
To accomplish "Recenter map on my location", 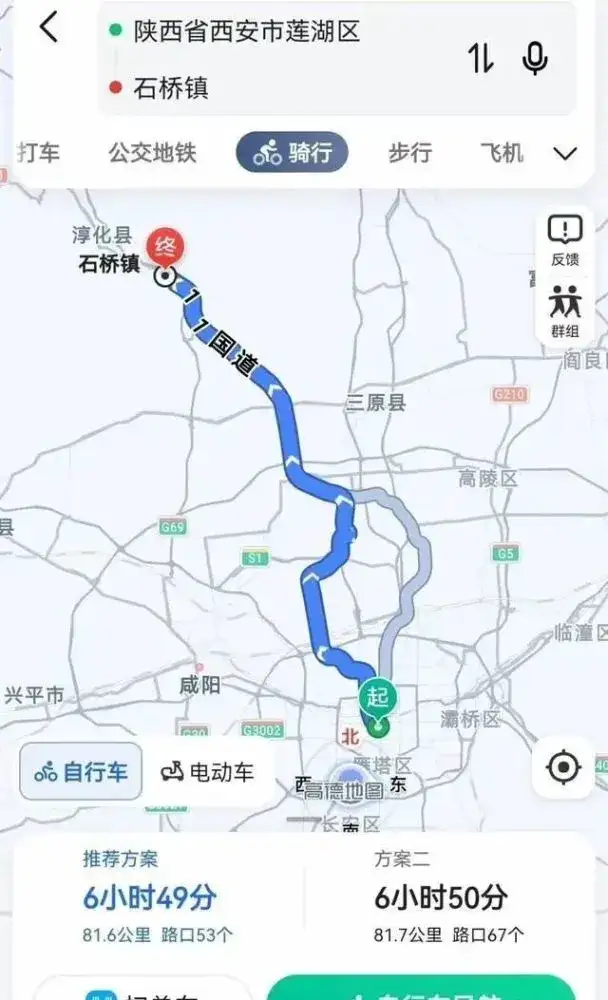I will coord(563,767).
